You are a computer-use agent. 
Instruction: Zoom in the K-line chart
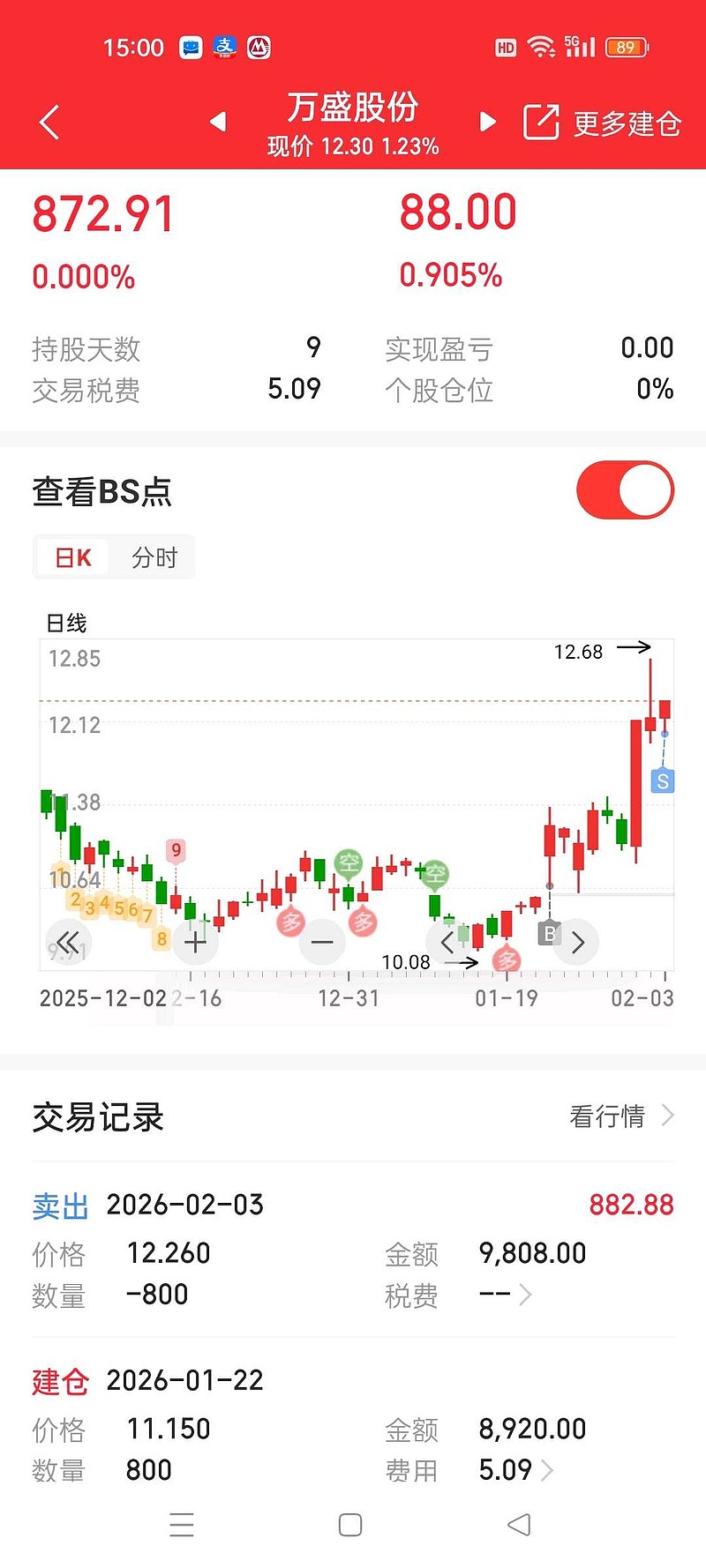click(x=195, y=942)
